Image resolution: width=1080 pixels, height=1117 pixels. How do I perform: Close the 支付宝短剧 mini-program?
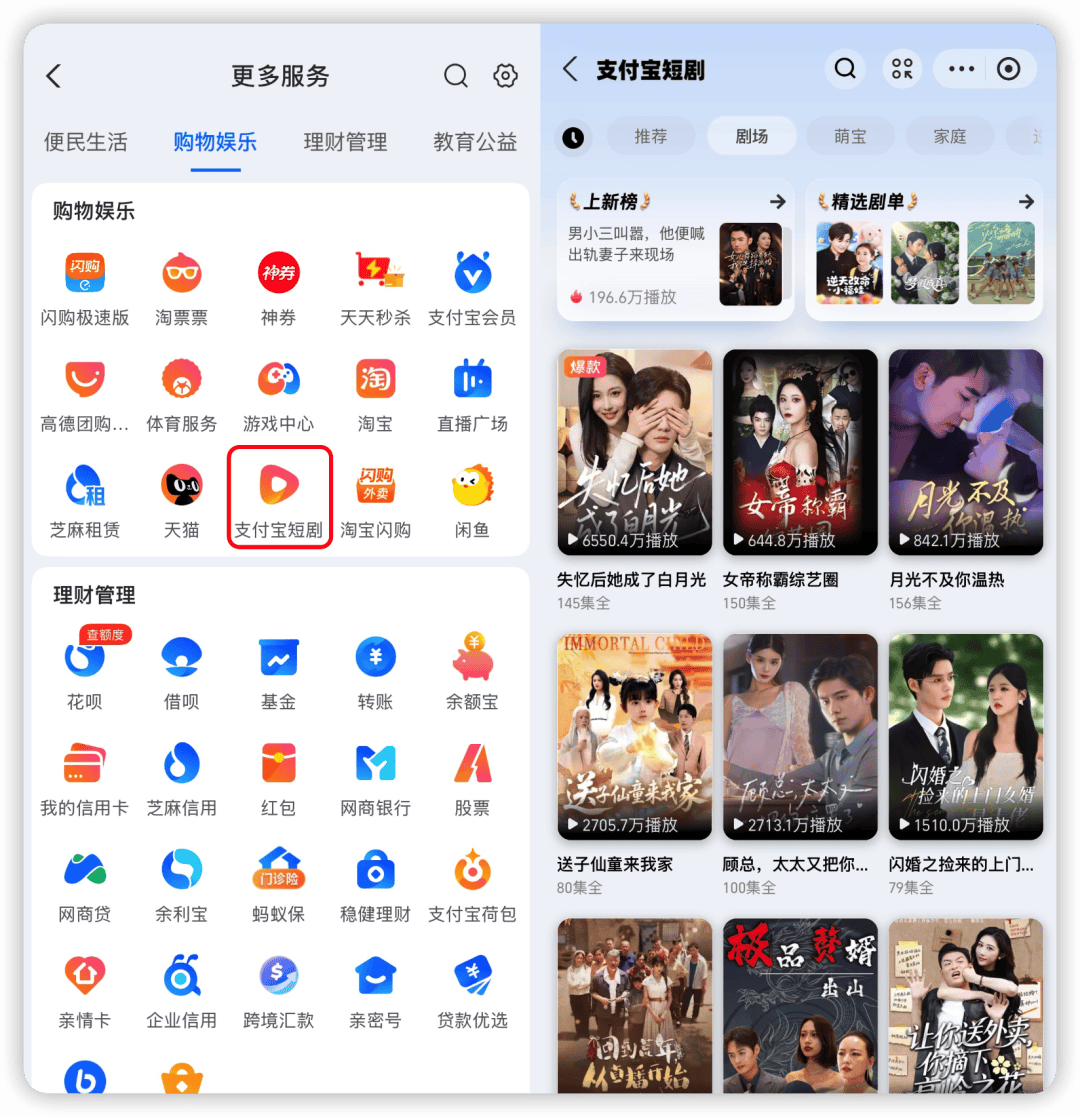tap(1009, 69)
